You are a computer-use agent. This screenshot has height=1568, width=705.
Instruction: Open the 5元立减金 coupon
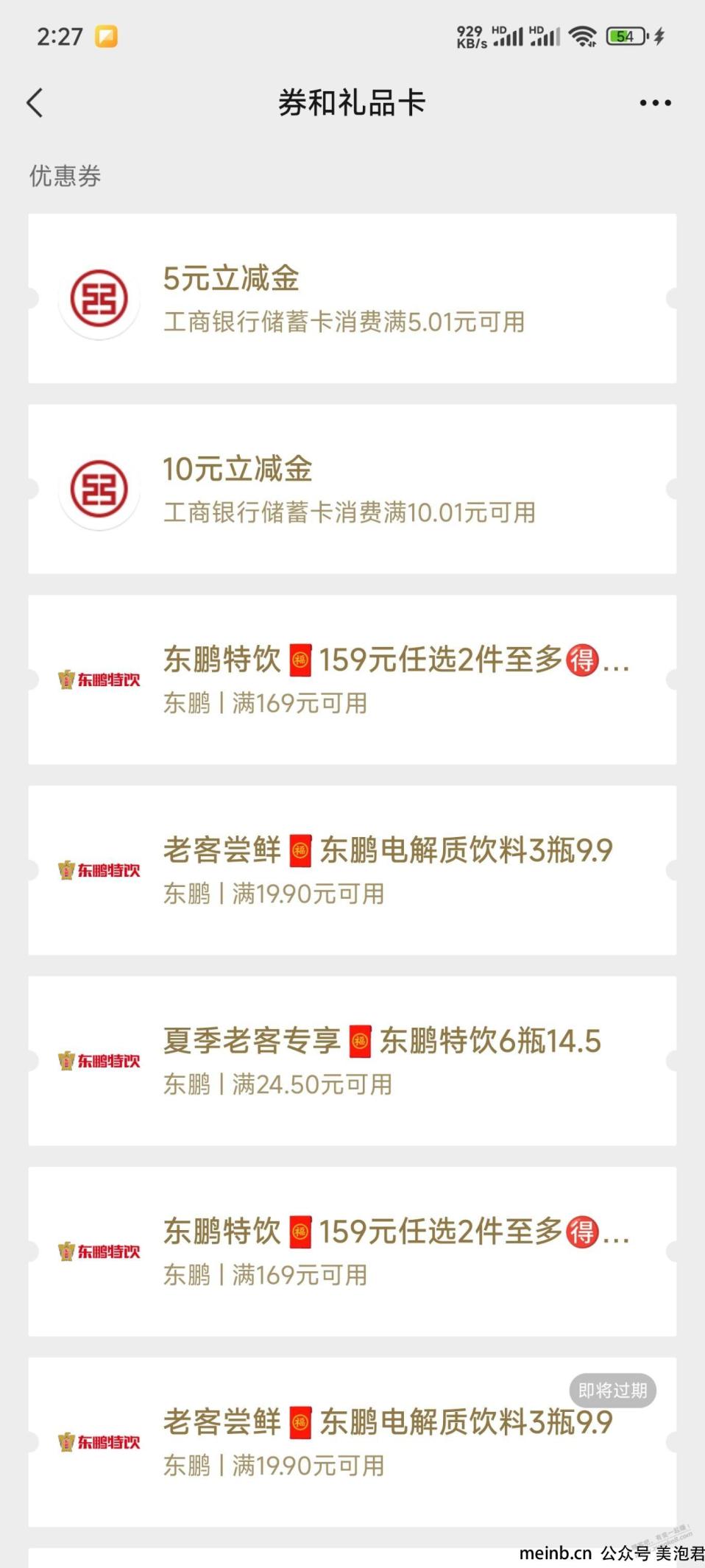[x=352, y=298]
